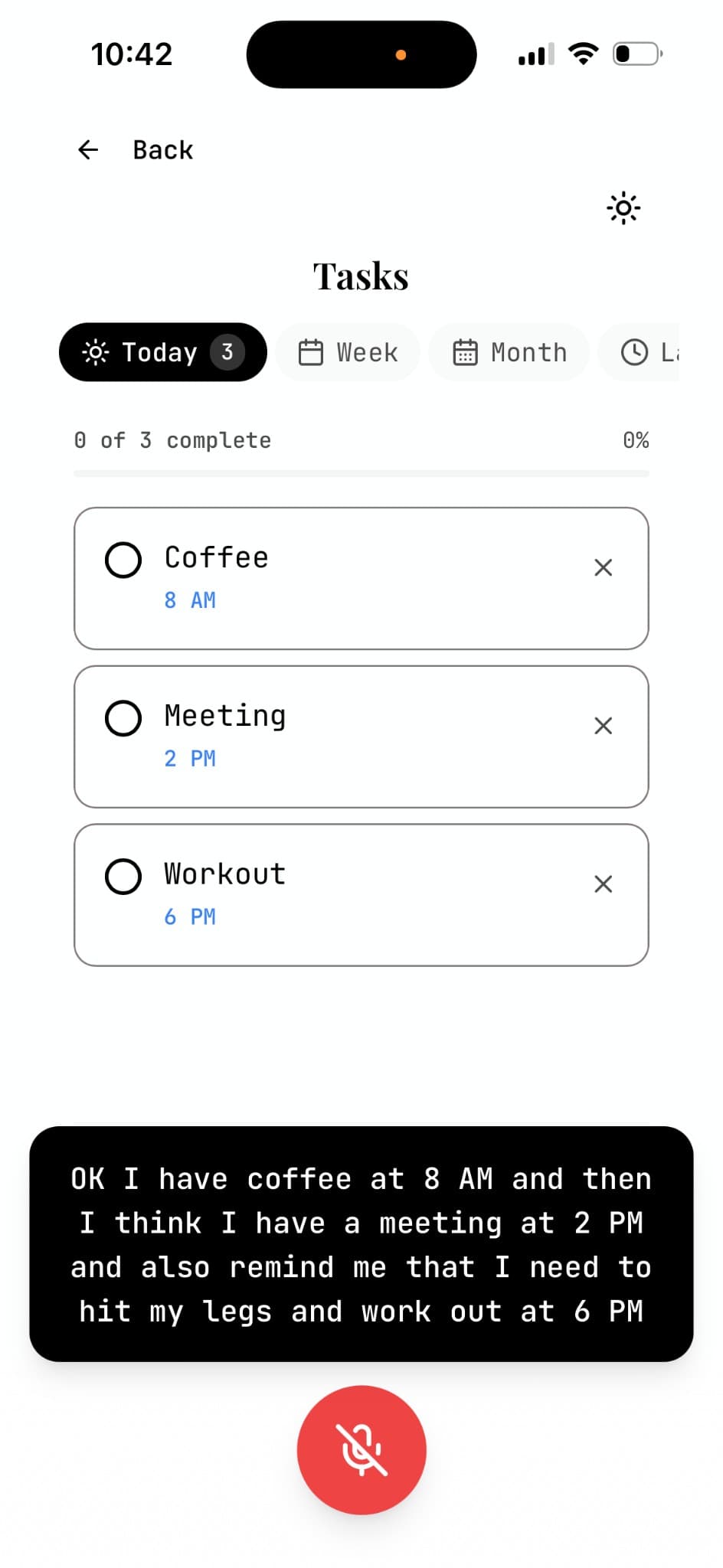Delete the Coffee task
The width and height of the screenshot is (723, 1568).
click(603, 567)
